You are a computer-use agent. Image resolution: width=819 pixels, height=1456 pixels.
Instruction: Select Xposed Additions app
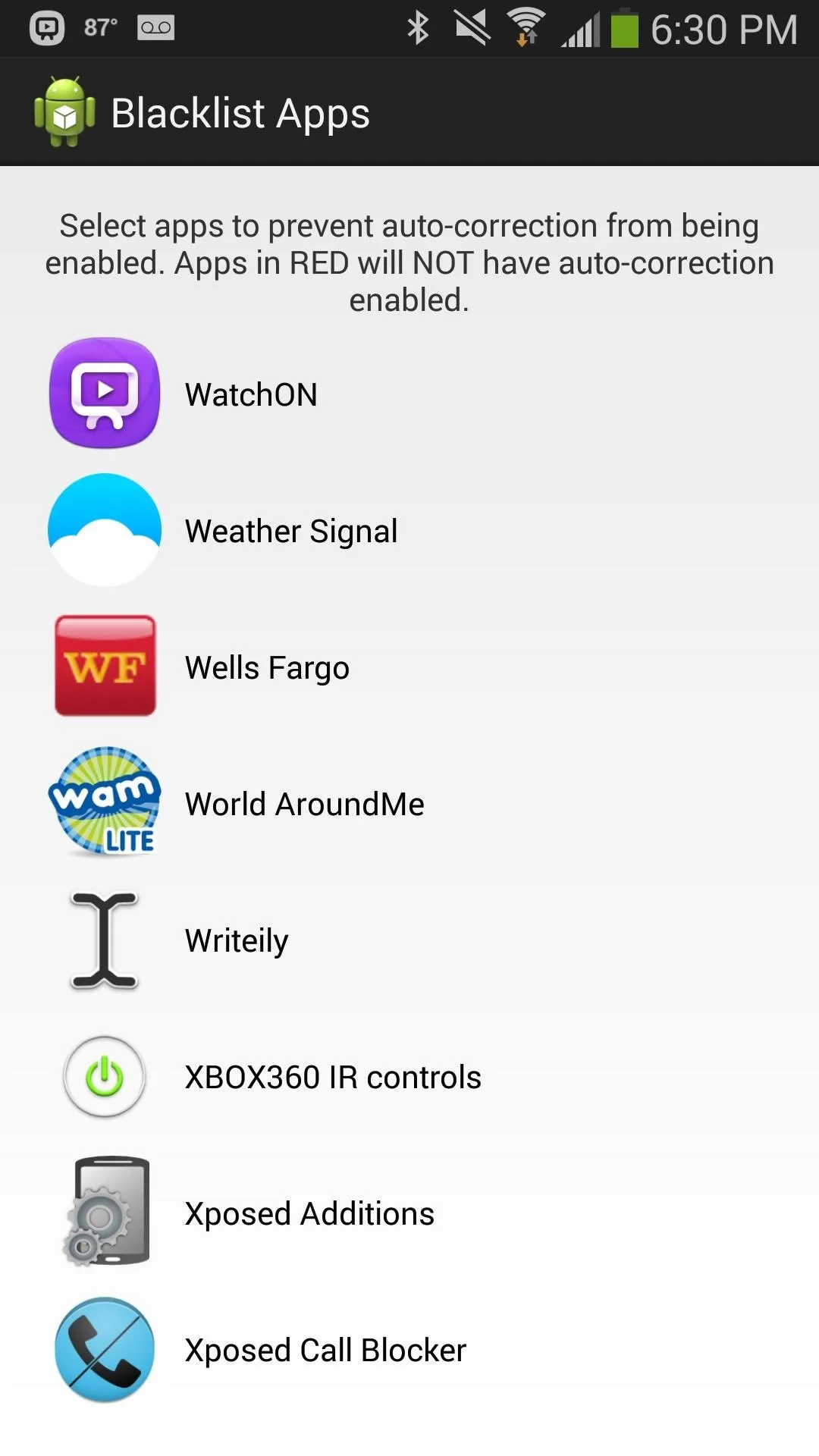(x=409, y=1213)
